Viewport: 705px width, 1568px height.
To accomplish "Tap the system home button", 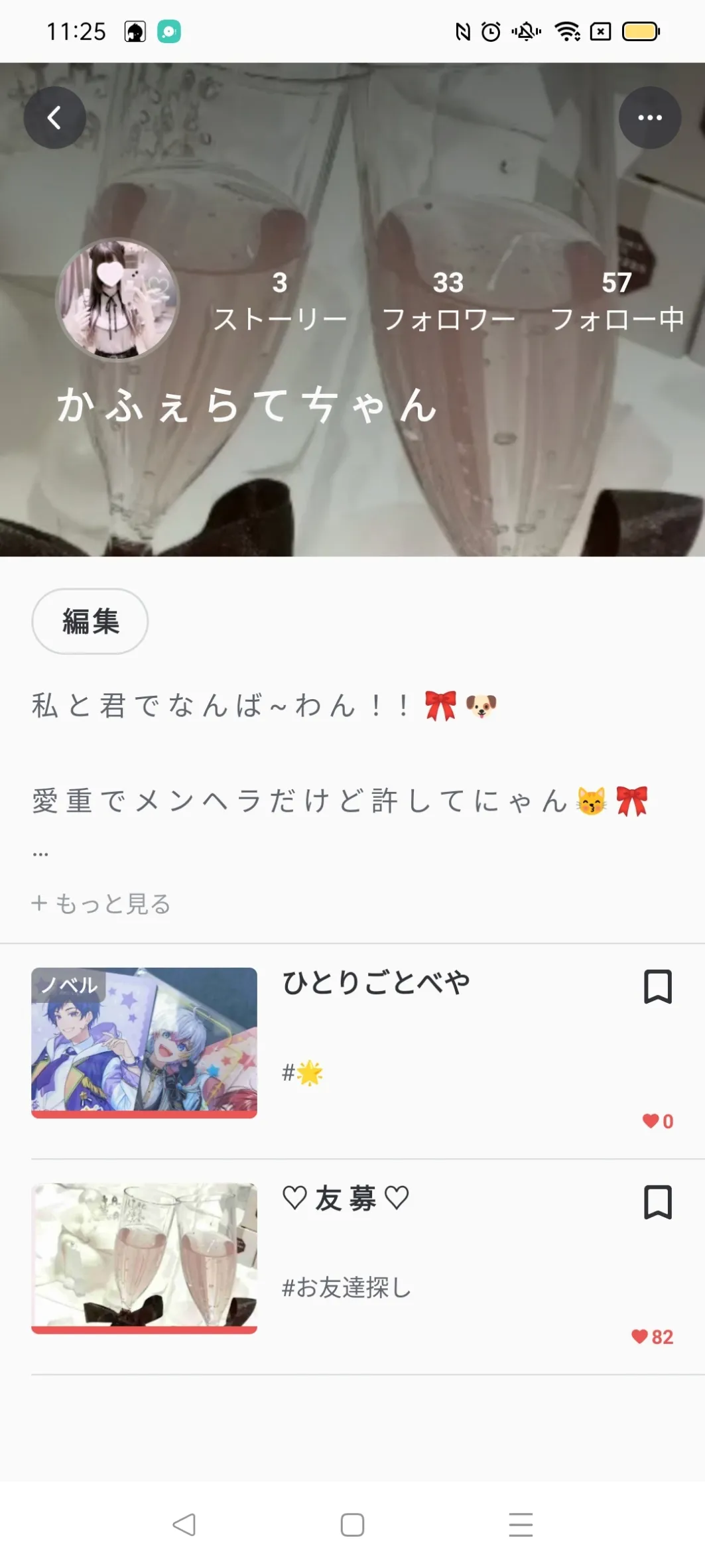I will 352,1524.
